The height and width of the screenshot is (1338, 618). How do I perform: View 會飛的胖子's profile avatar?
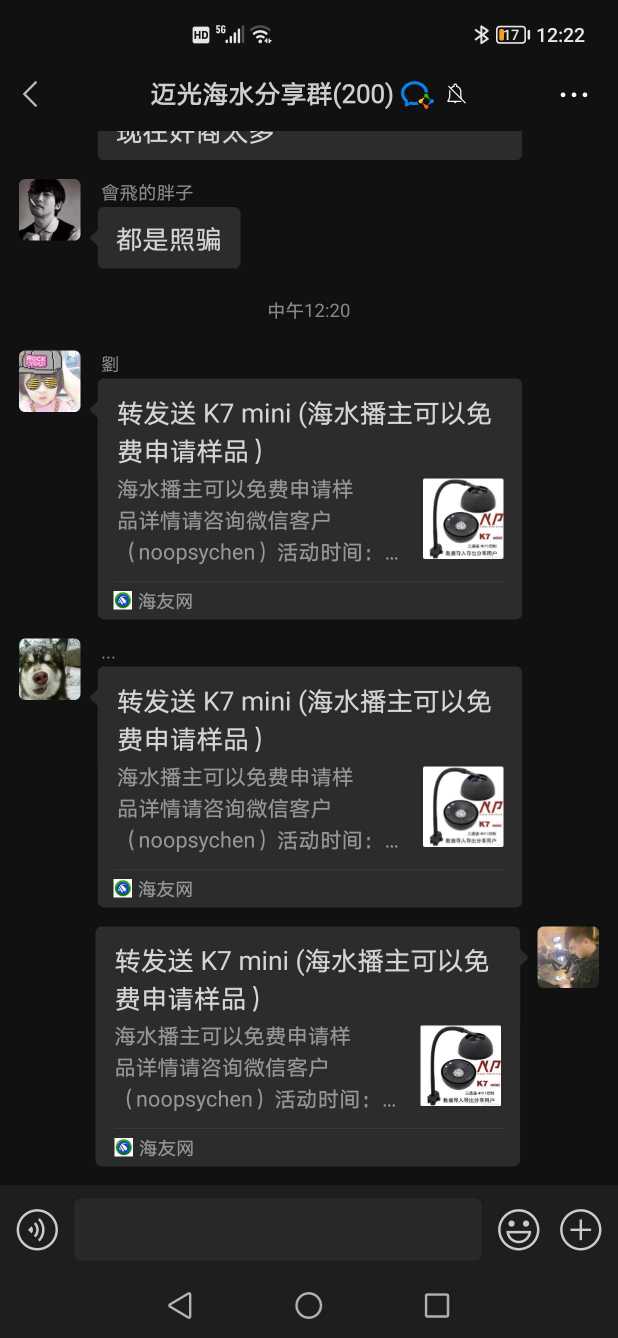click(50, 210)
